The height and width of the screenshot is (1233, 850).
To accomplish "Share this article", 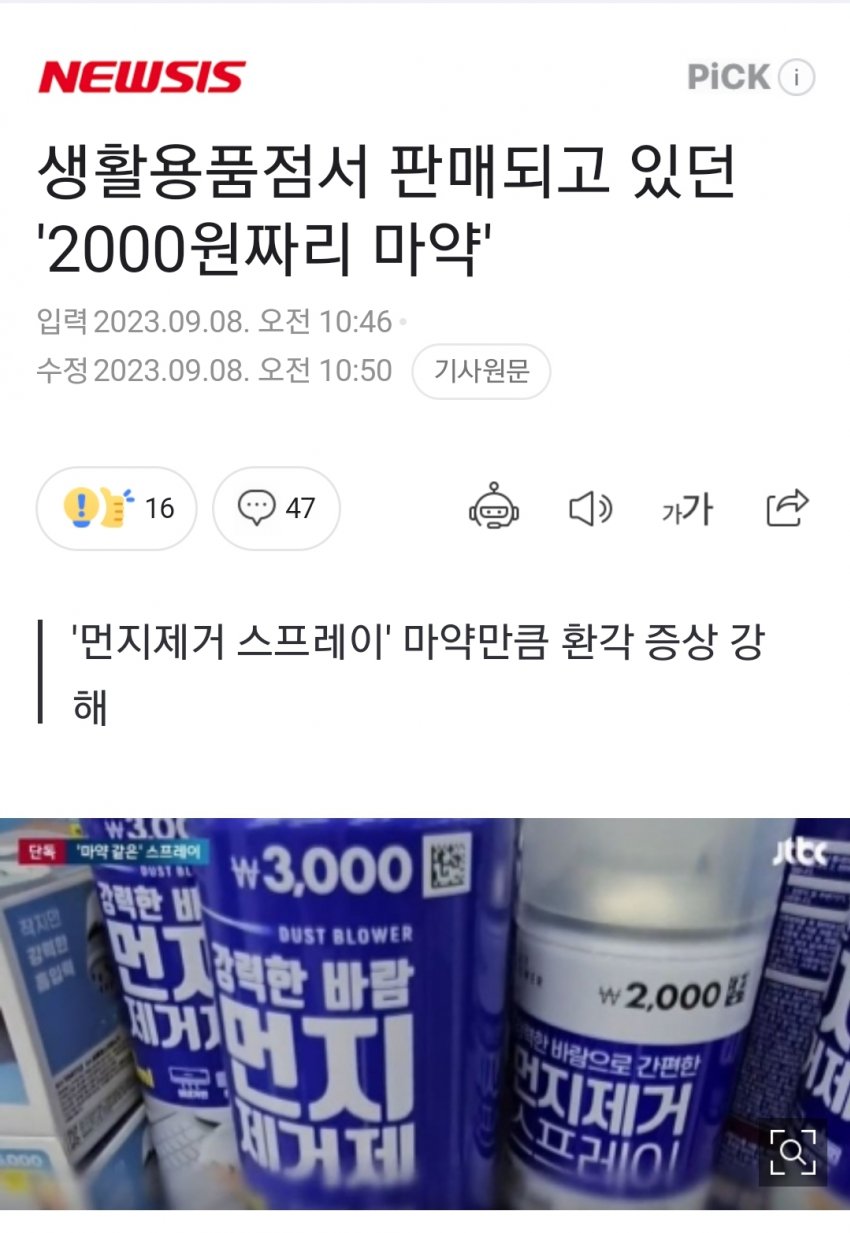I will click(786, 508).
